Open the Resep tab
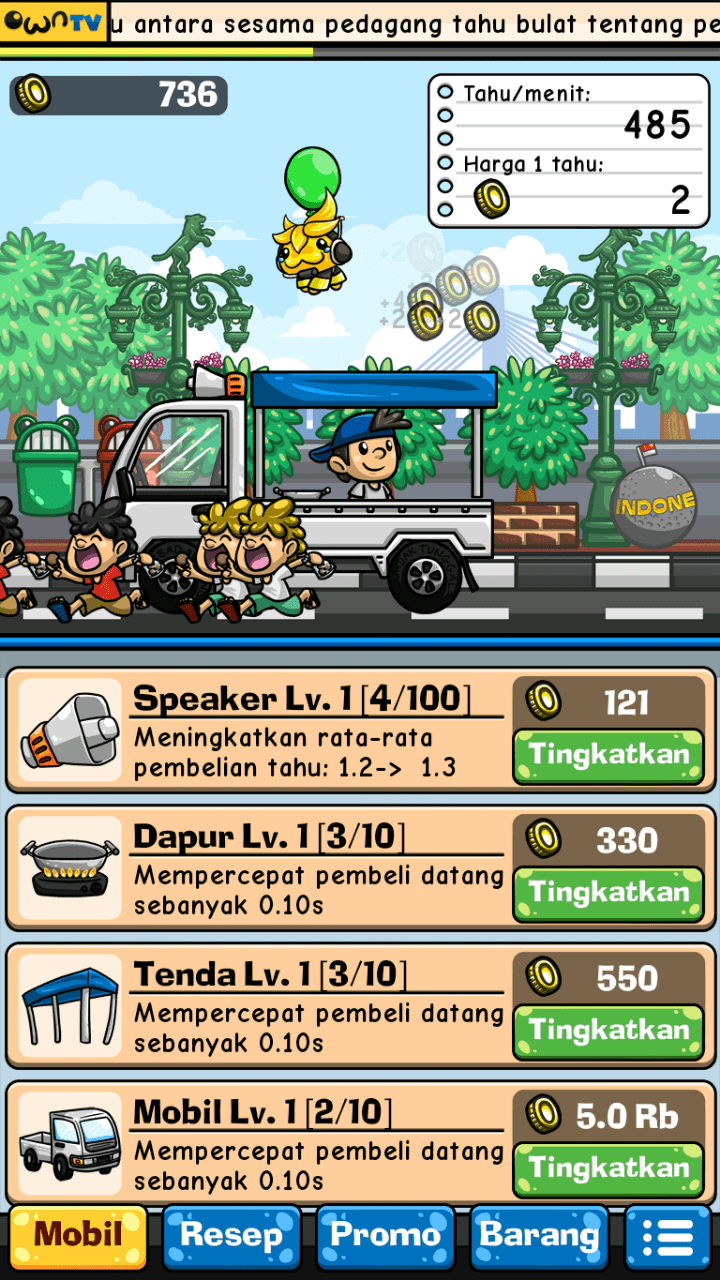 231,1235
